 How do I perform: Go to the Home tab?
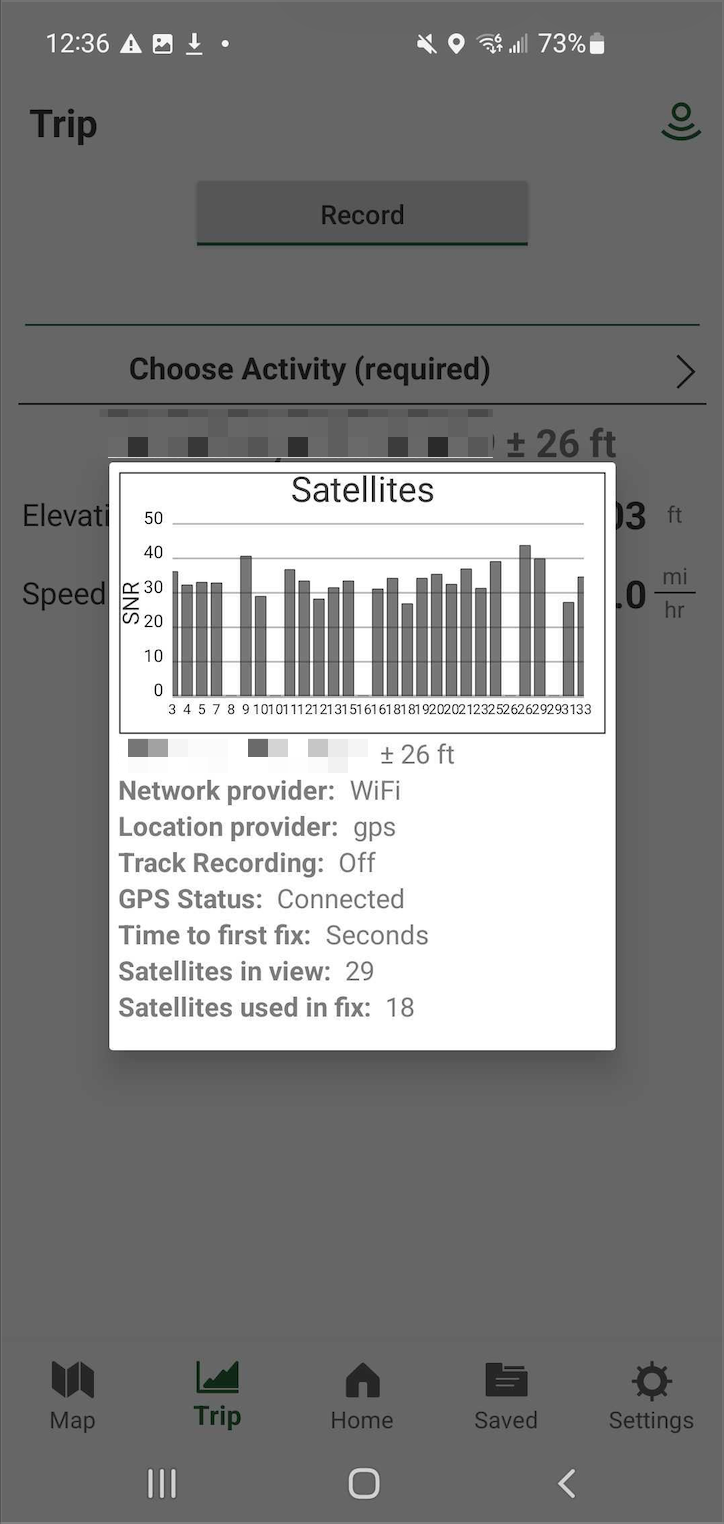pyautogui.click(x=362, y=1396)
